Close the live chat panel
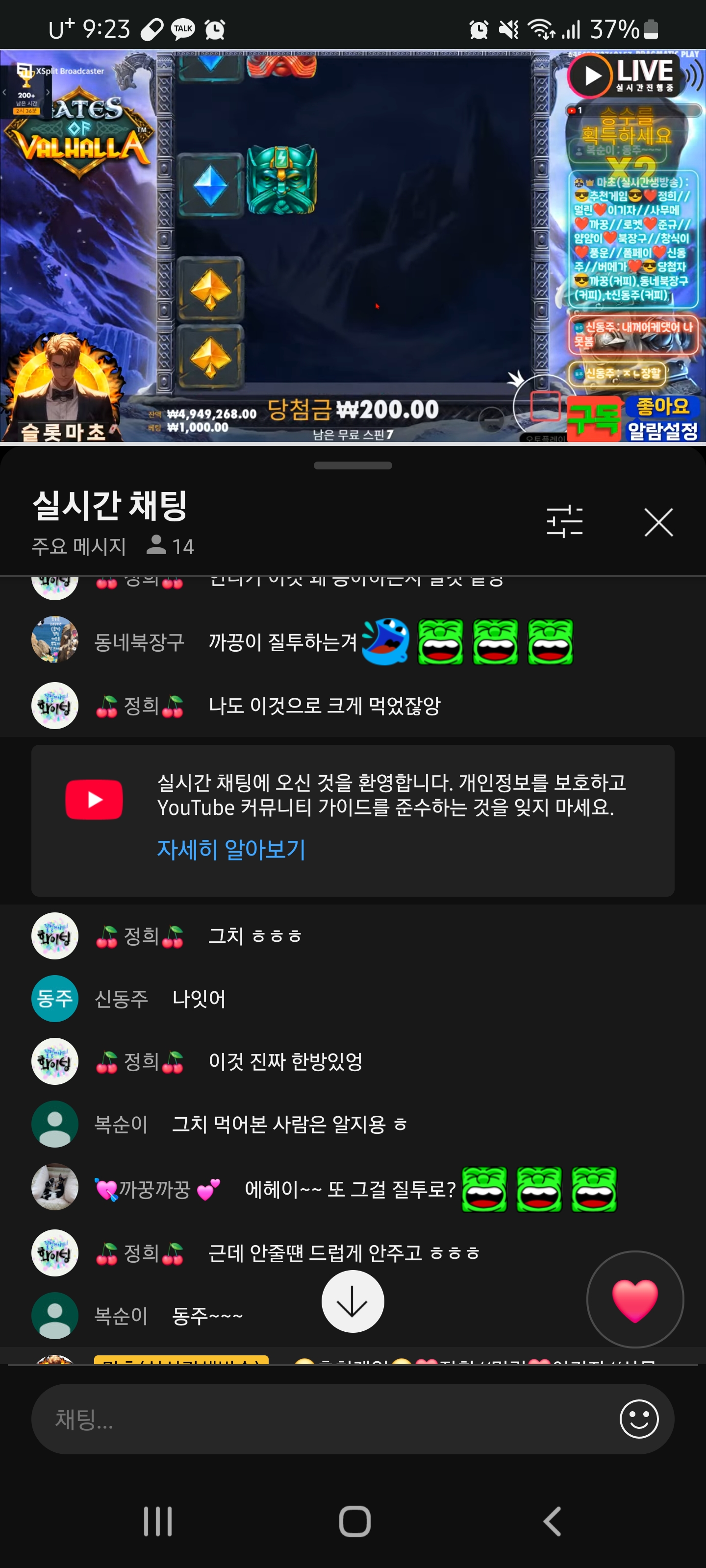This screenshot has width=706, height=1568. click(658, 522)
